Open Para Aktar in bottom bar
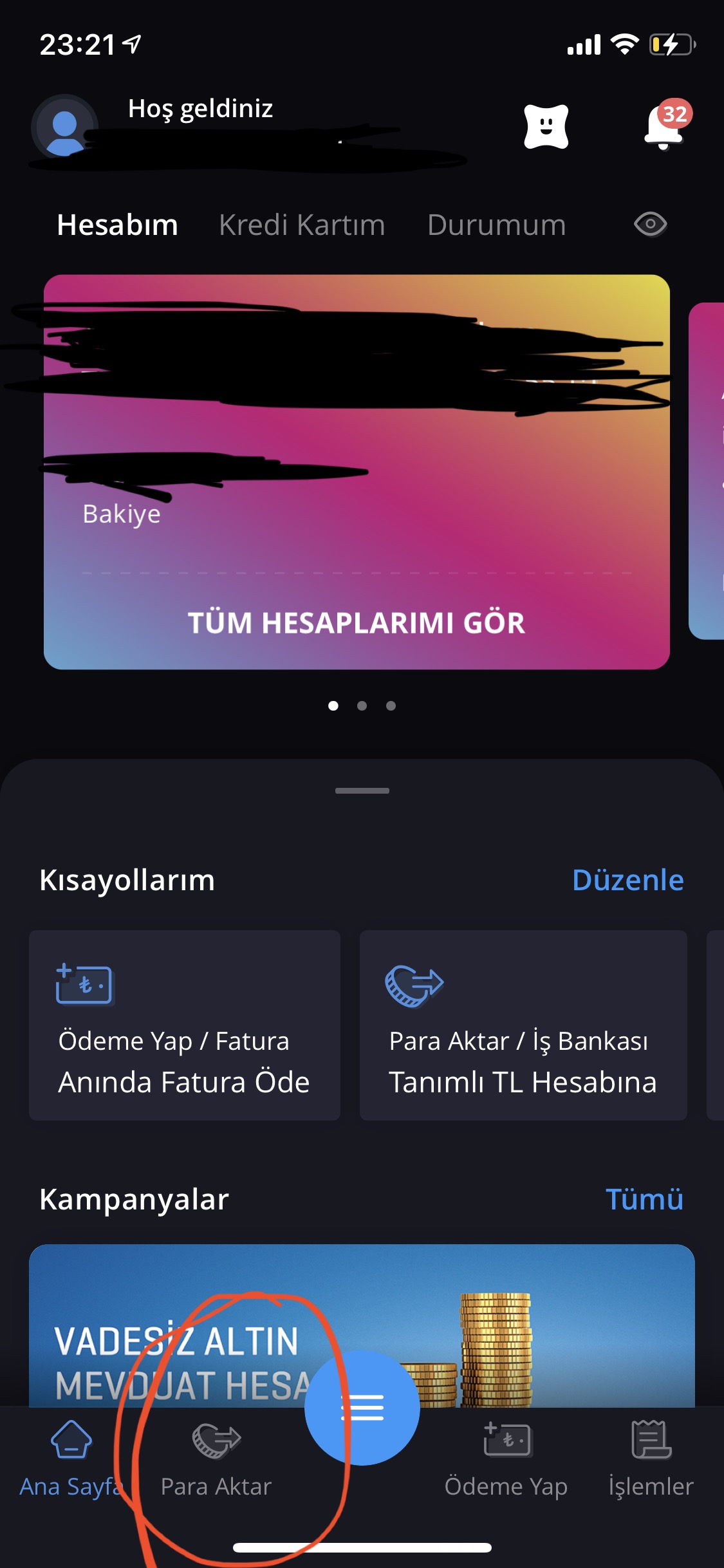 click(x=216, y=1459)
